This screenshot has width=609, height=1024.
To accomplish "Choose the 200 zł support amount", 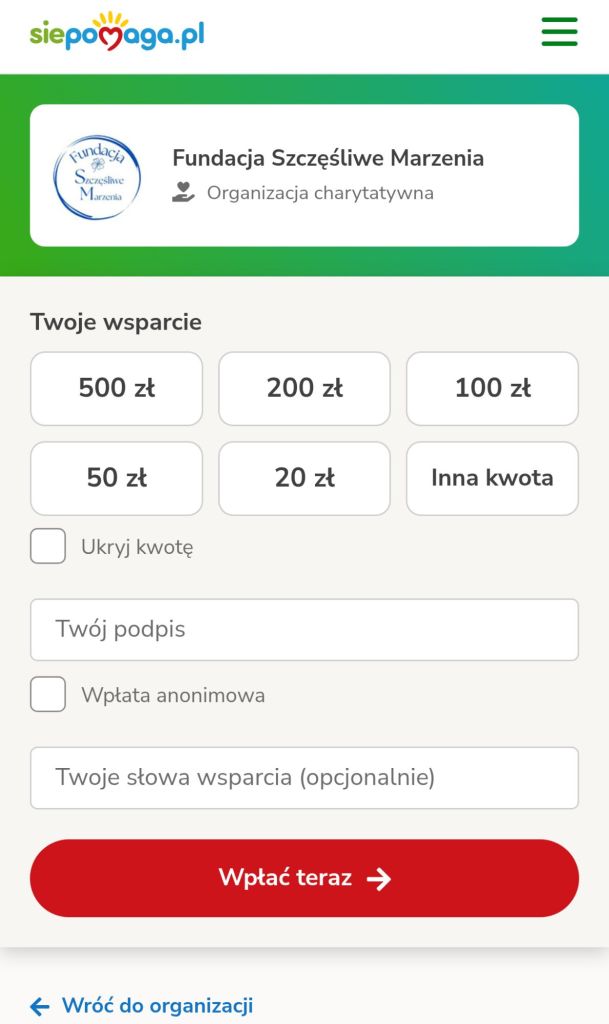I will pyautogui.click(x=304, y=388).
